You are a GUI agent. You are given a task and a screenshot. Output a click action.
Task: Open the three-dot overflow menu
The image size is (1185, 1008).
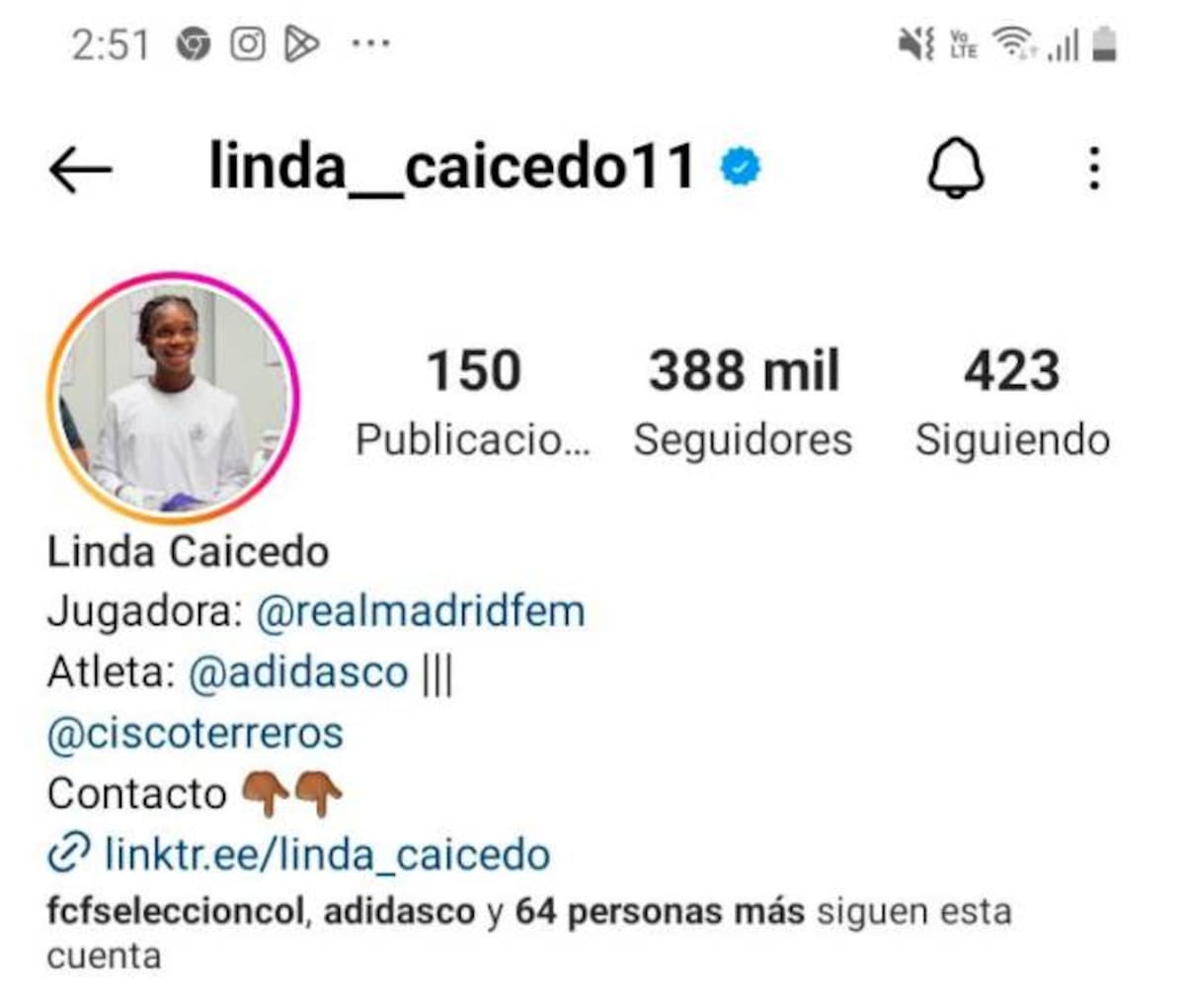coord(1093,169)
